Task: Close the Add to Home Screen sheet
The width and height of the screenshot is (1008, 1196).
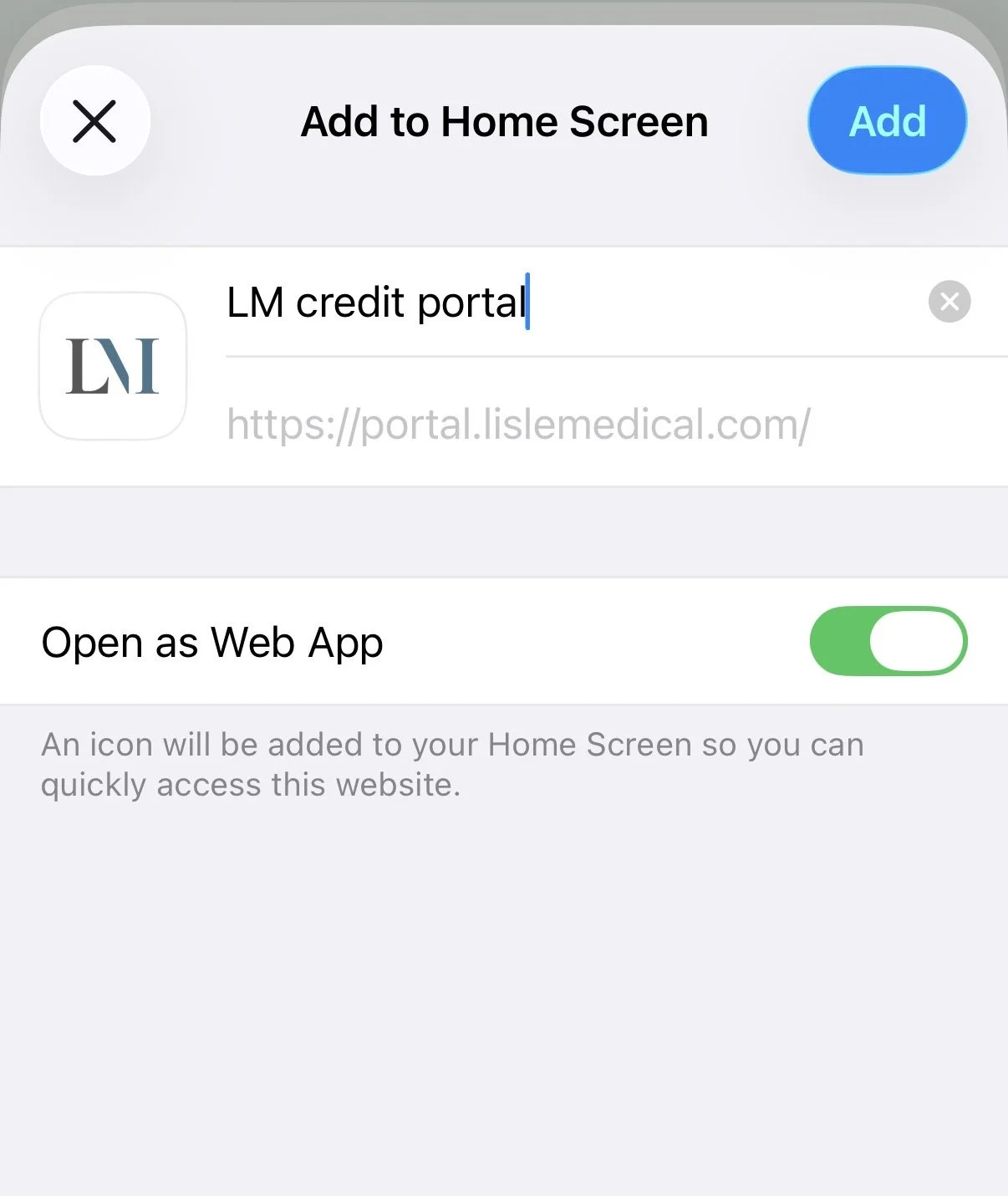Action: [x=94, y=121]
